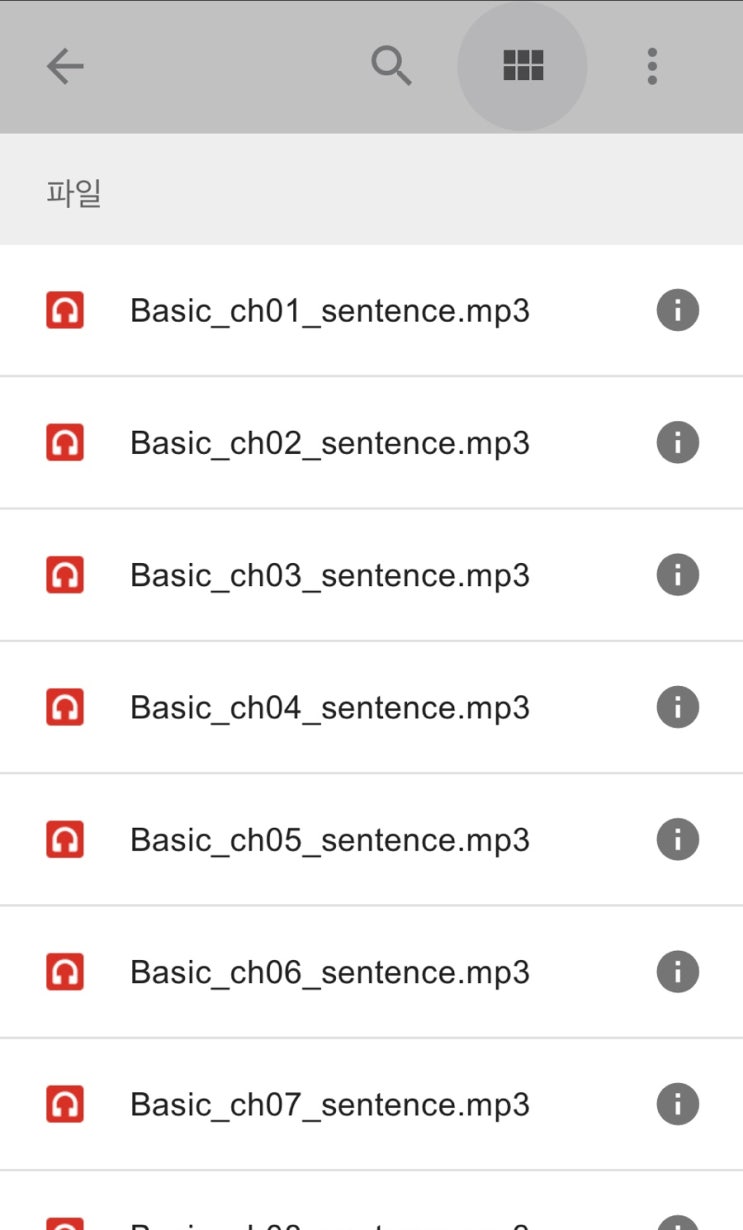Screen dimensions: 743x1230
Task: Play Basic_ch02_sentence.mp3
Action: [330, 443]
